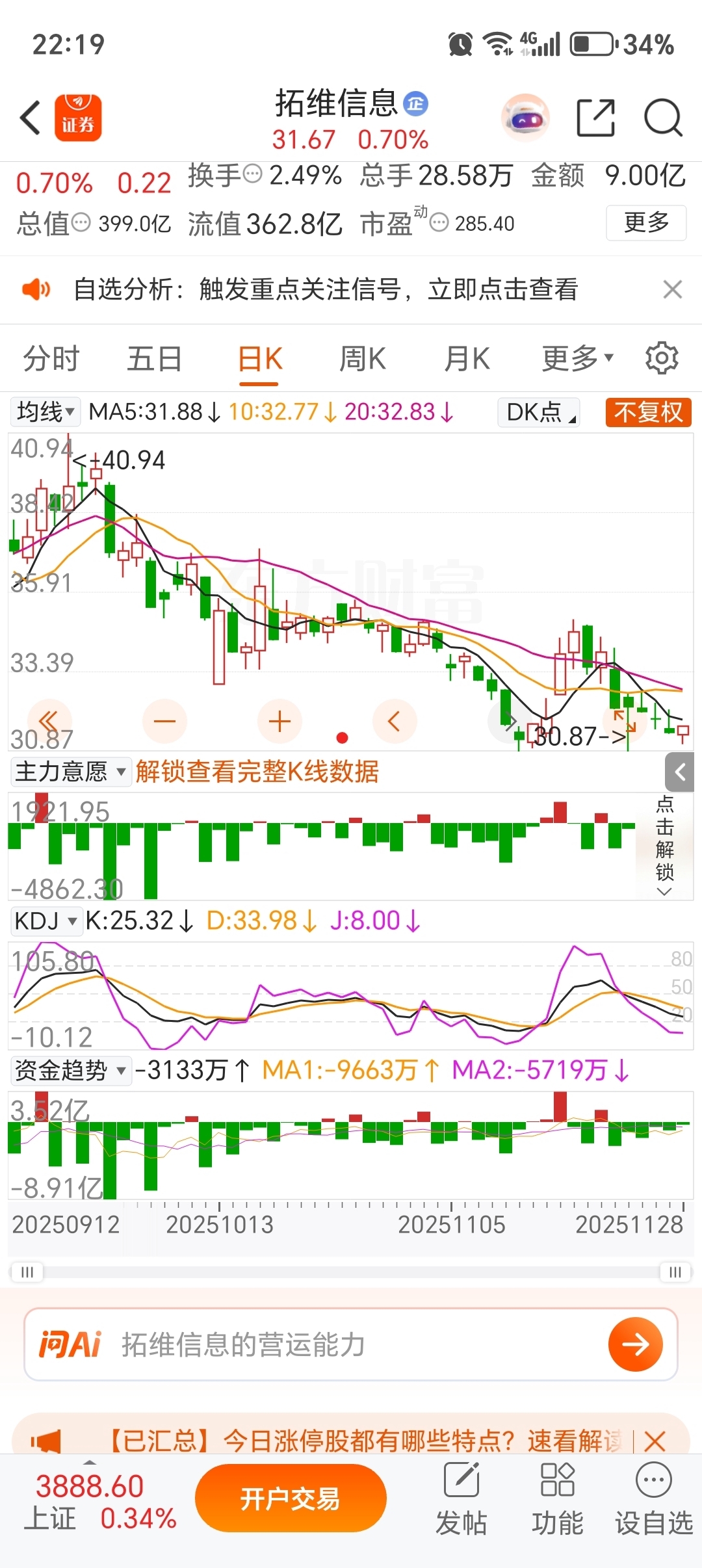Change the 均线 indicator dropdown

[45, 412]
